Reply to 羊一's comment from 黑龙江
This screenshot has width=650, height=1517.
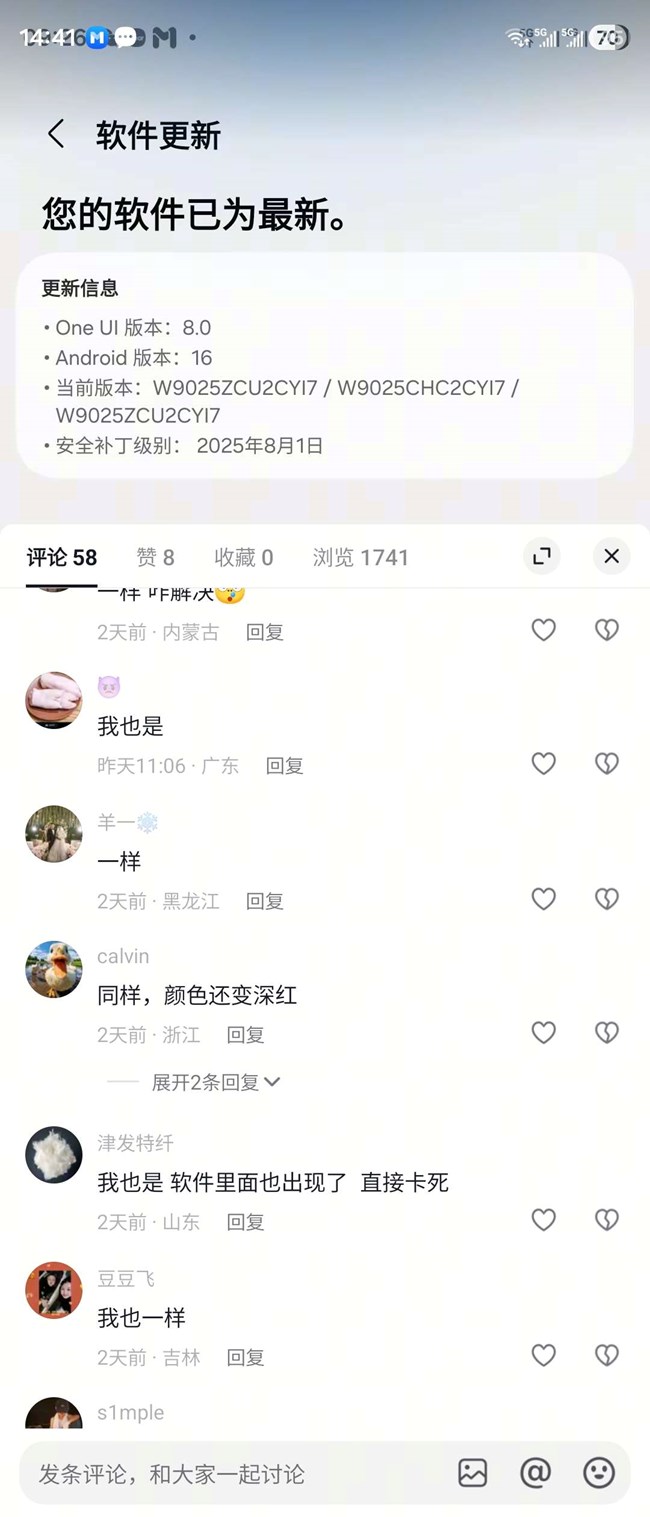[x=265, y=901]
